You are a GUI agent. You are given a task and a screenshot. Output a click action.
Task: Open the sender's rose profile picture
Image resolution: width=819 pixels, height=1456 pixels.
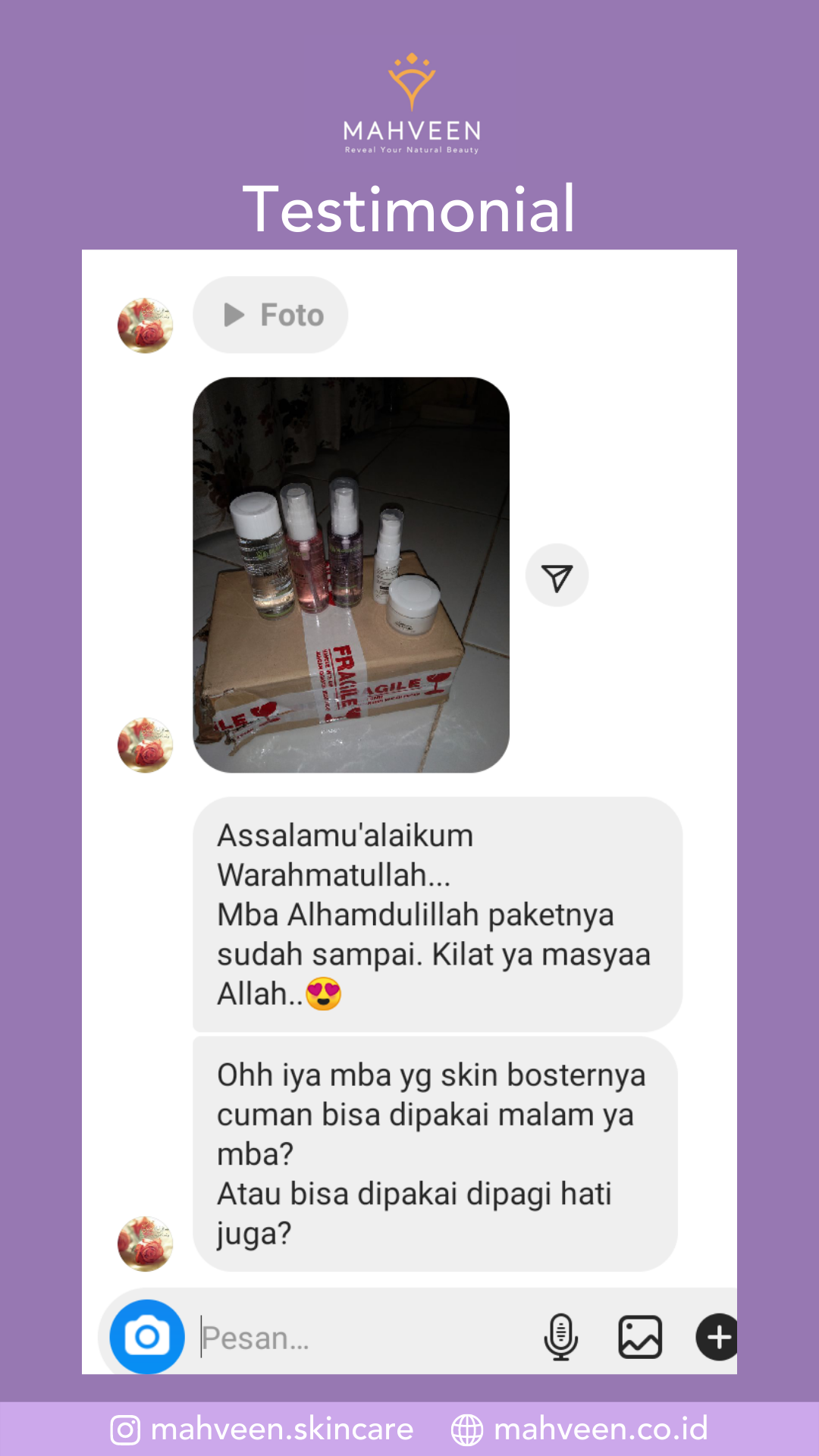pos(146,325)
